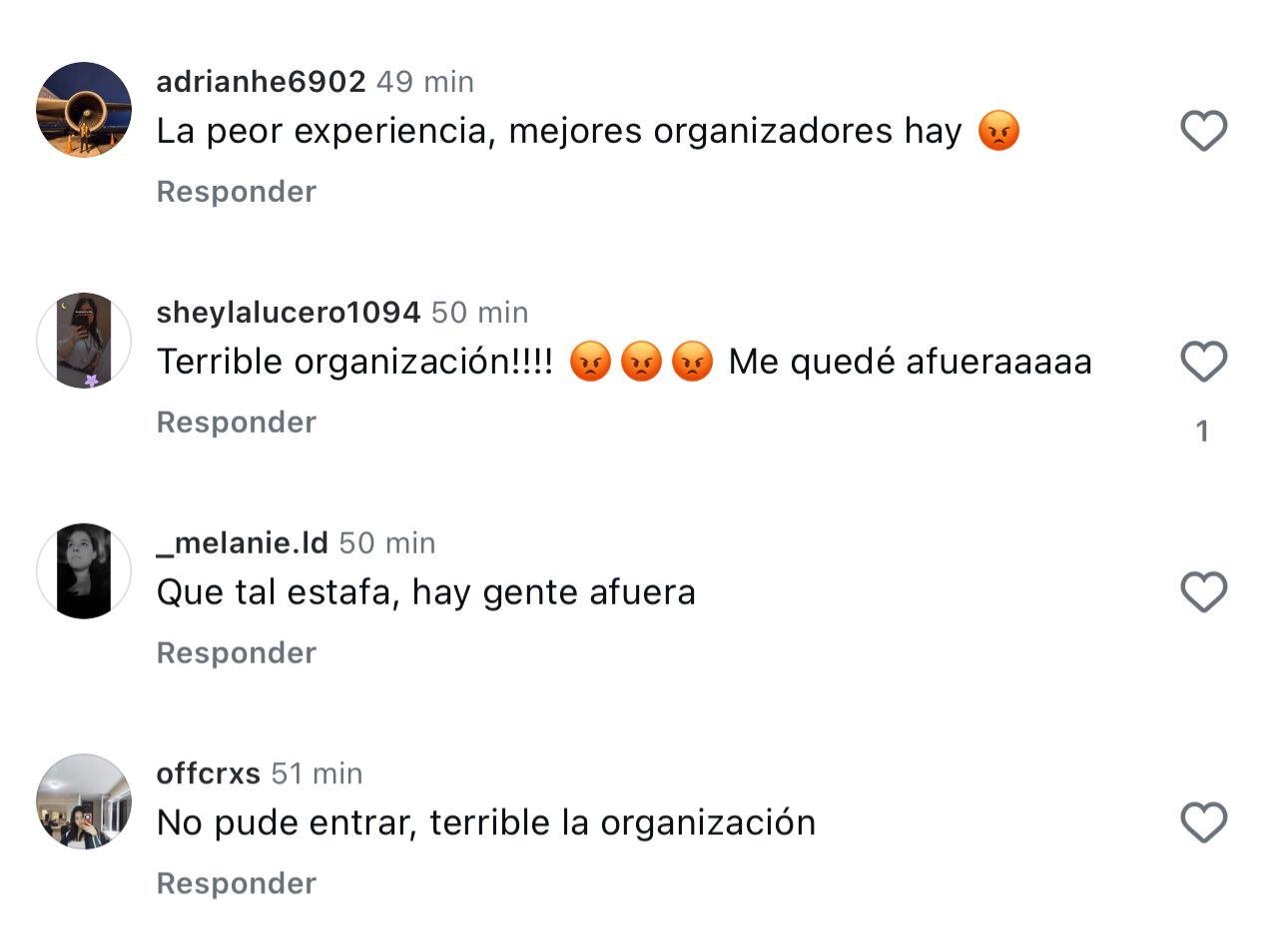
Task: Like adrianhe6902's comment
Action: pos(1203,131)
